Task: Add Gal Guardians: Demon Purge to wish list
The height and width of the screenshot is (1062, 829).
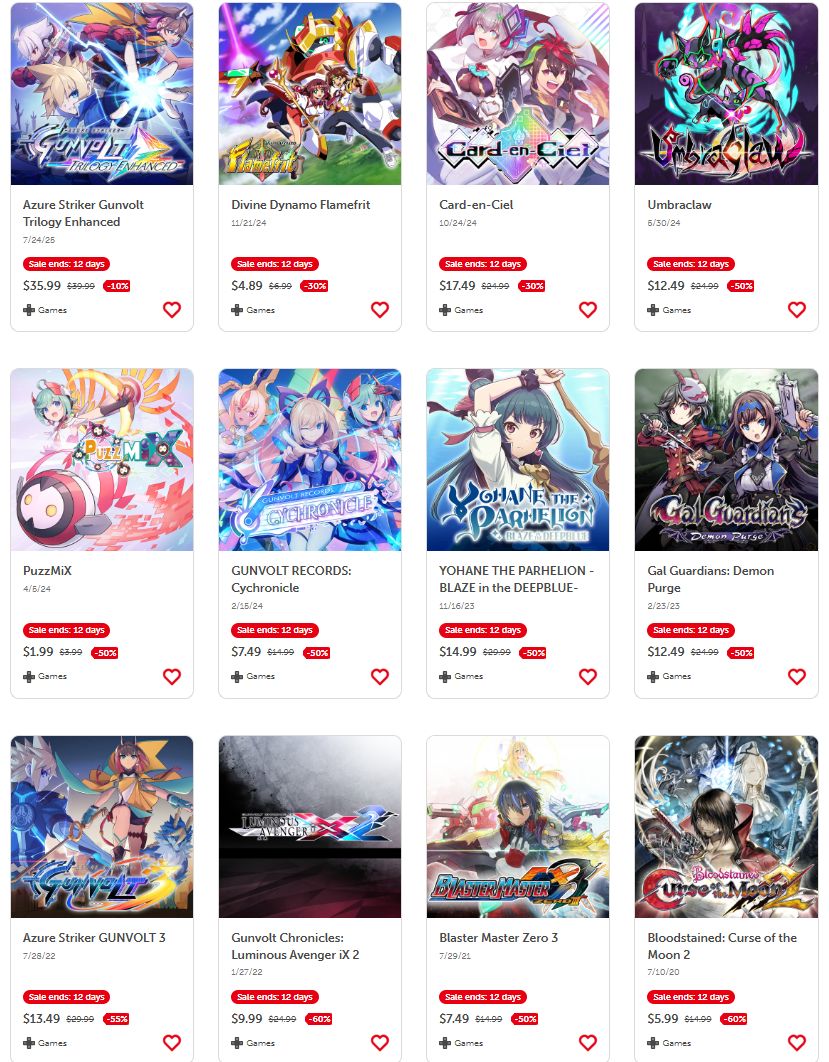Action: (796, 677)
